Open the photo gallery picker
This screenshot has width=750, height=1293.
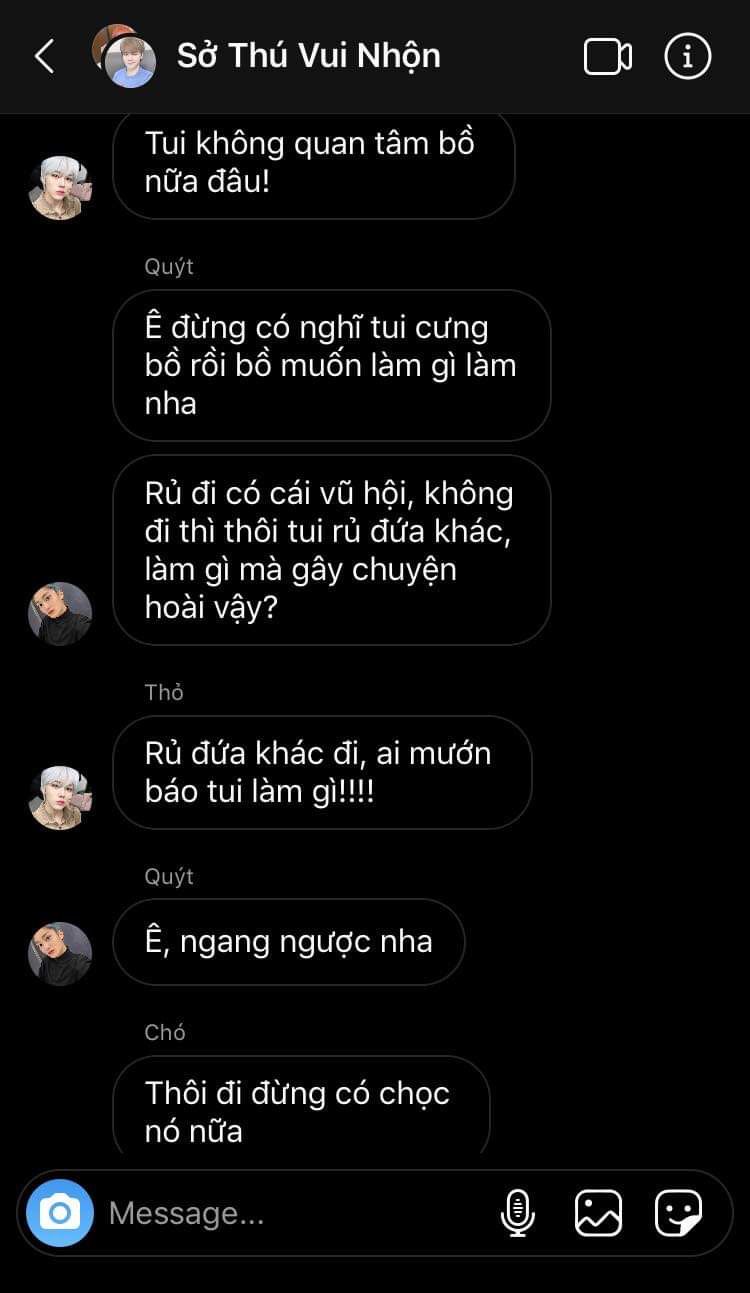[x=598, y=1213]
